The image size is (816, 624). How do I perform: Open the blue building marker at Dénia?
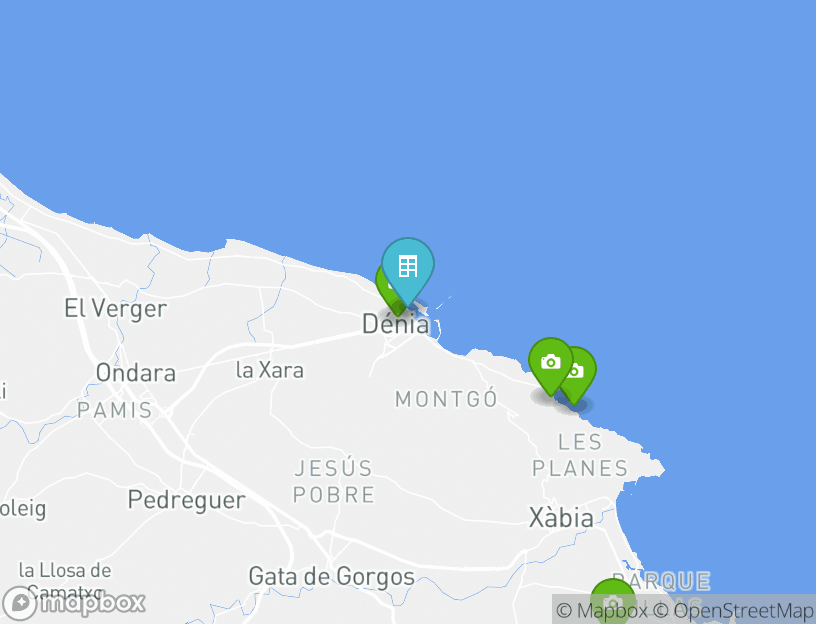(x=407, y=267)
